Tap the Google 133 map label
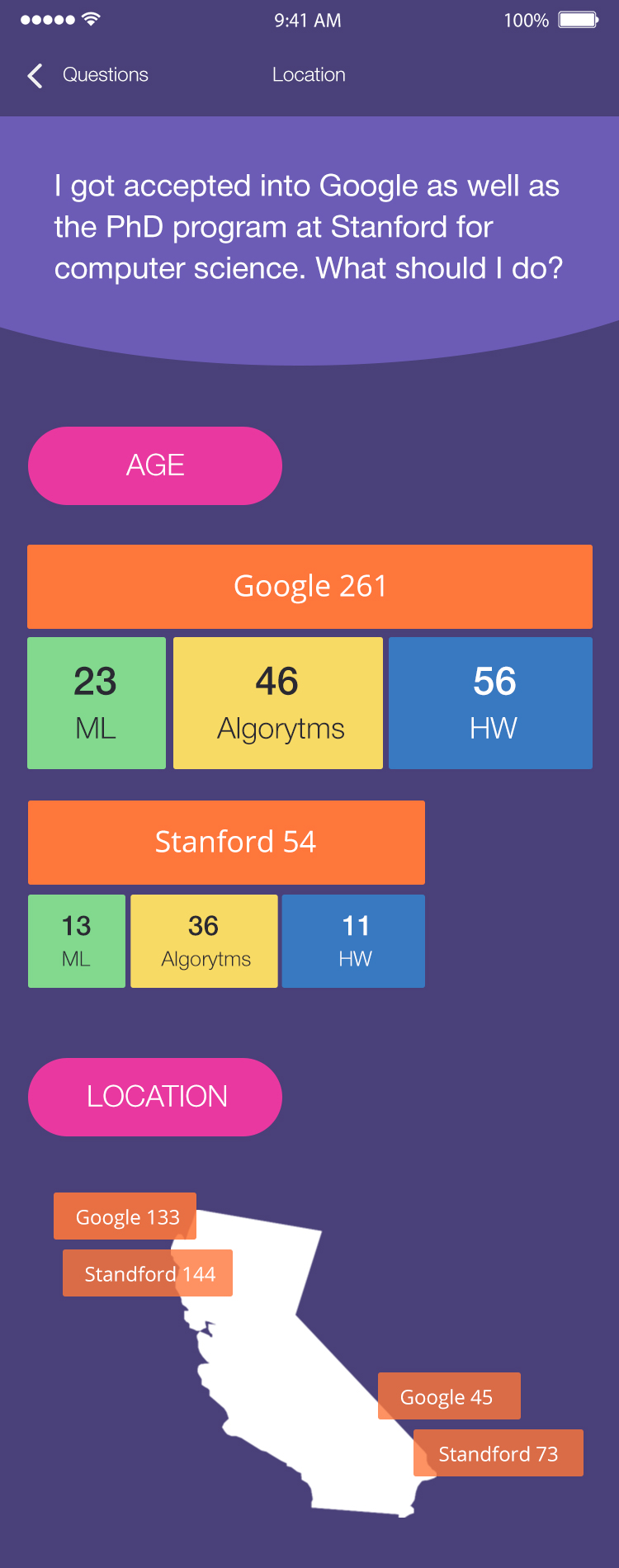 [125, 1216]
